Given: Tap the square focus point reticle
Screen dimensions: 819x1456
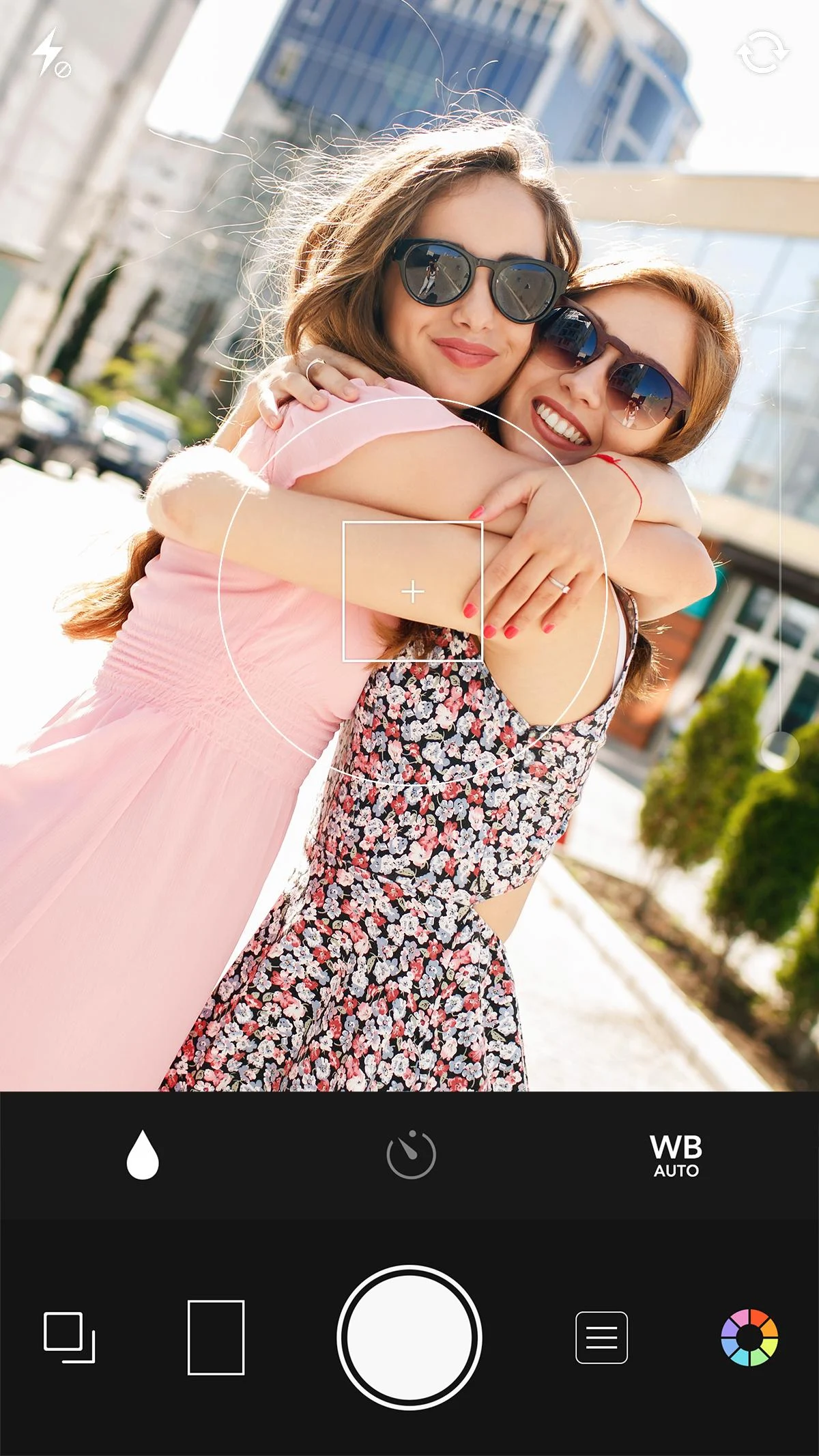Looking at the screenshot, I should click(413, 591).
